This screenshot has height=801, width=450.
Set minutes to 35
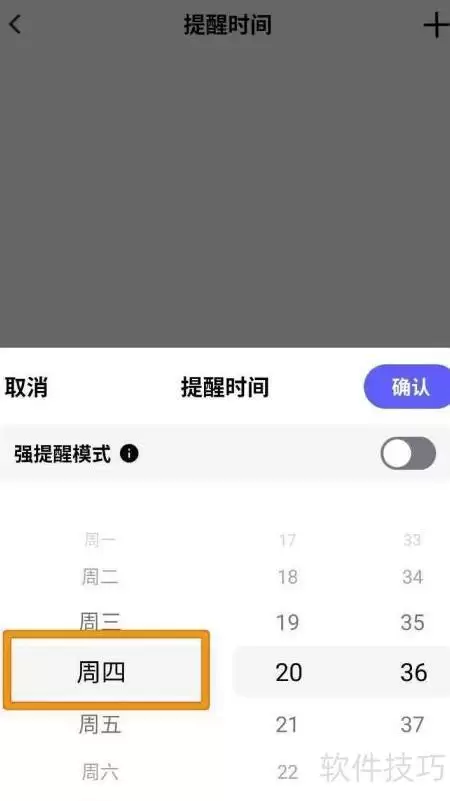click(413, 622)
